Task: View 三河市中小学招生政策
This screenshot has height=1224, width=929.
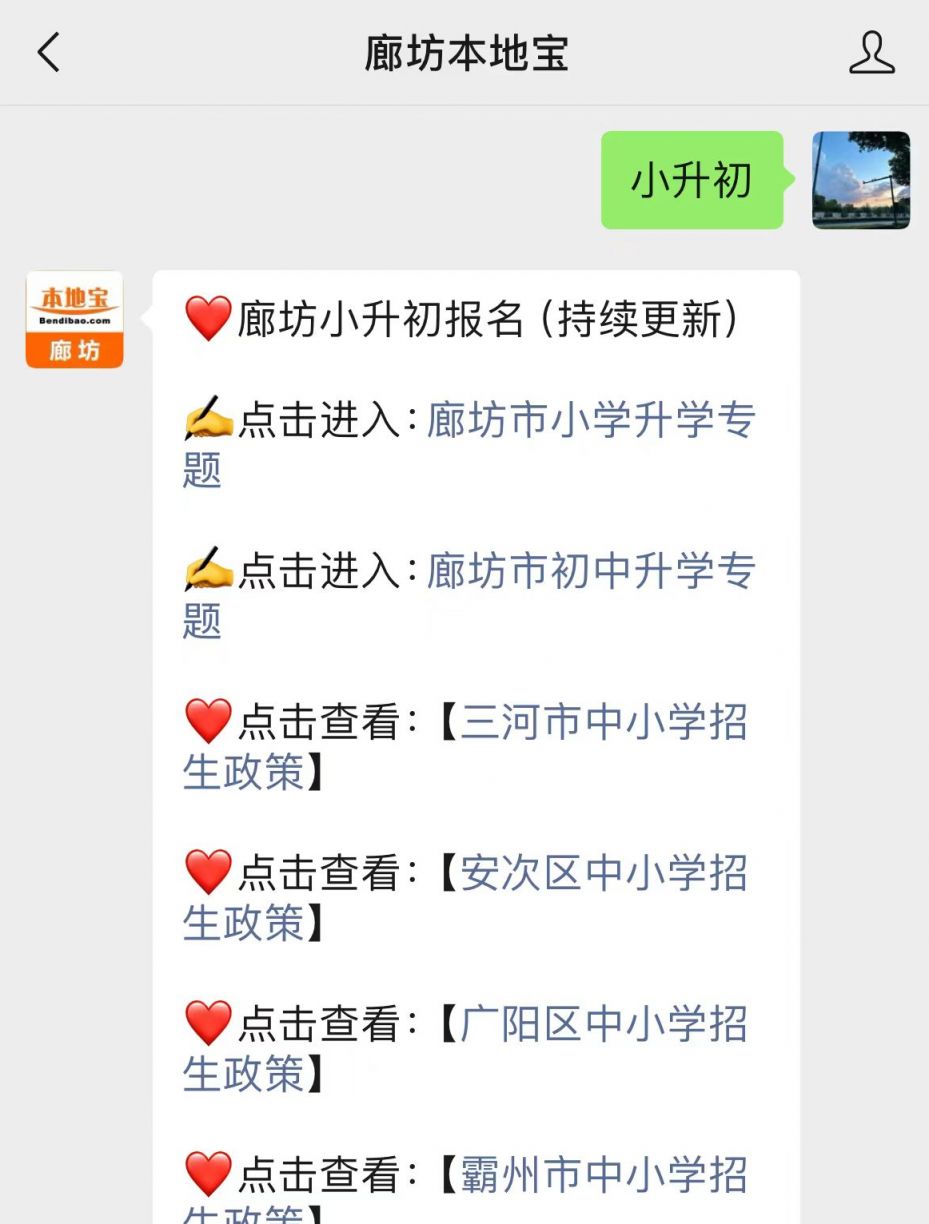Action: (602, 722)
